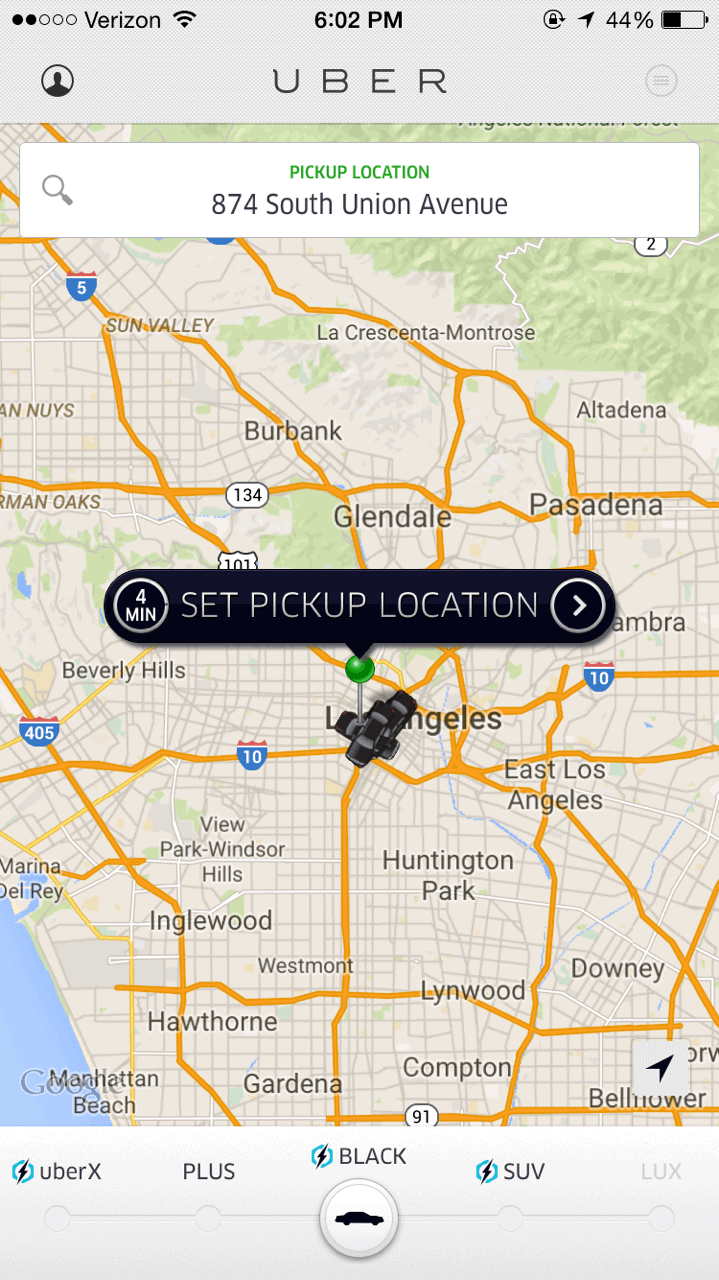Recenter map with the location arrow
The image size is (719, 1280).
pos(660,1068)
